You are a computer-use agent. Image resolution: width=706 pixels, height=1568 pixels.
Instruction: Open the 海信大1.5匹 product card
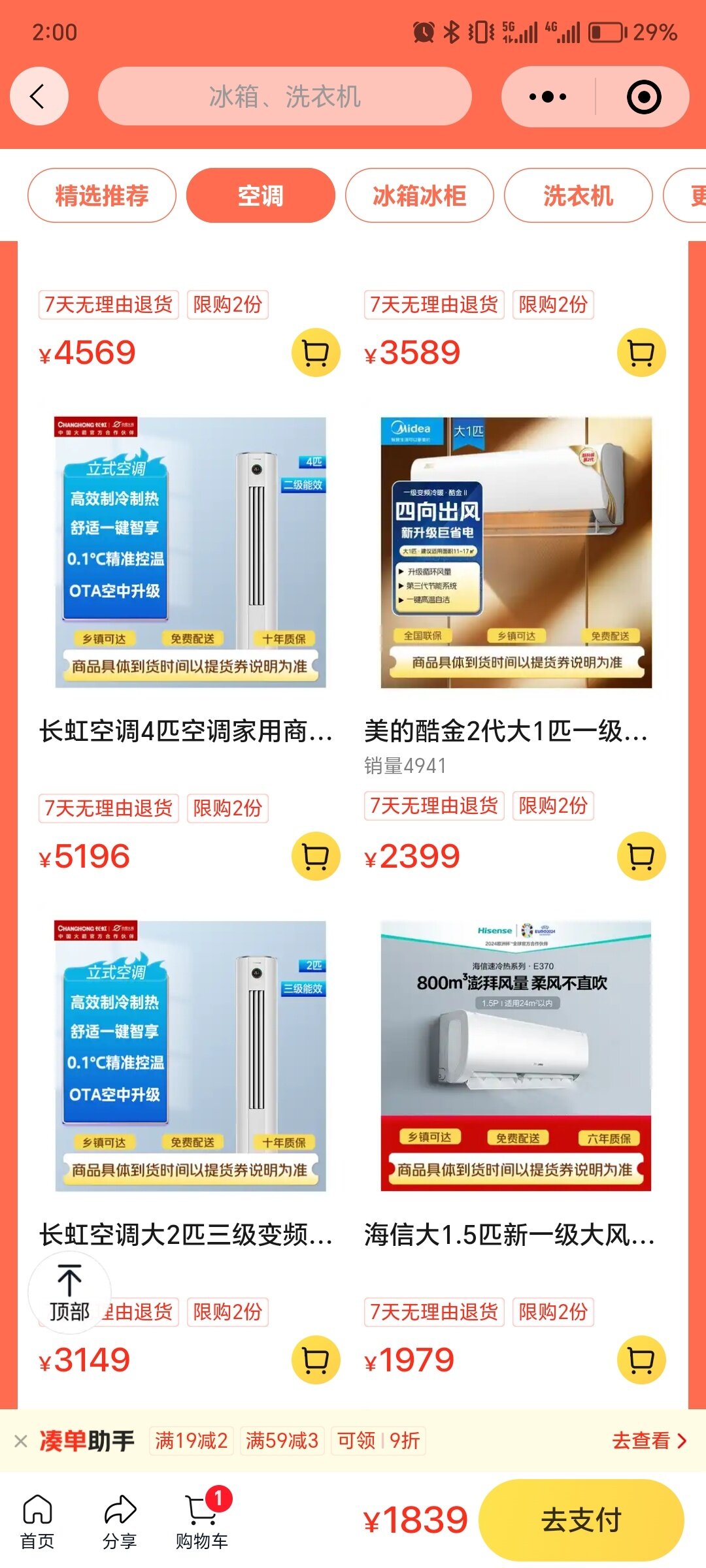coord(515,1056)
